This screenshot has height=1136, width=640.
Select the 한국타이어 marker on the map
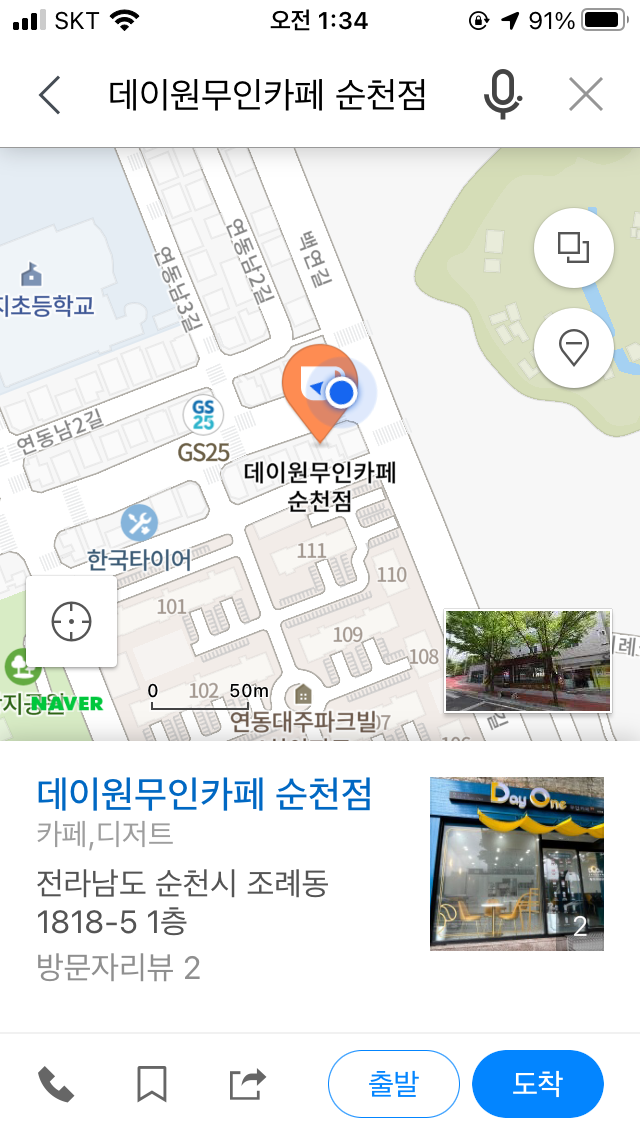[x=139, y=522]
